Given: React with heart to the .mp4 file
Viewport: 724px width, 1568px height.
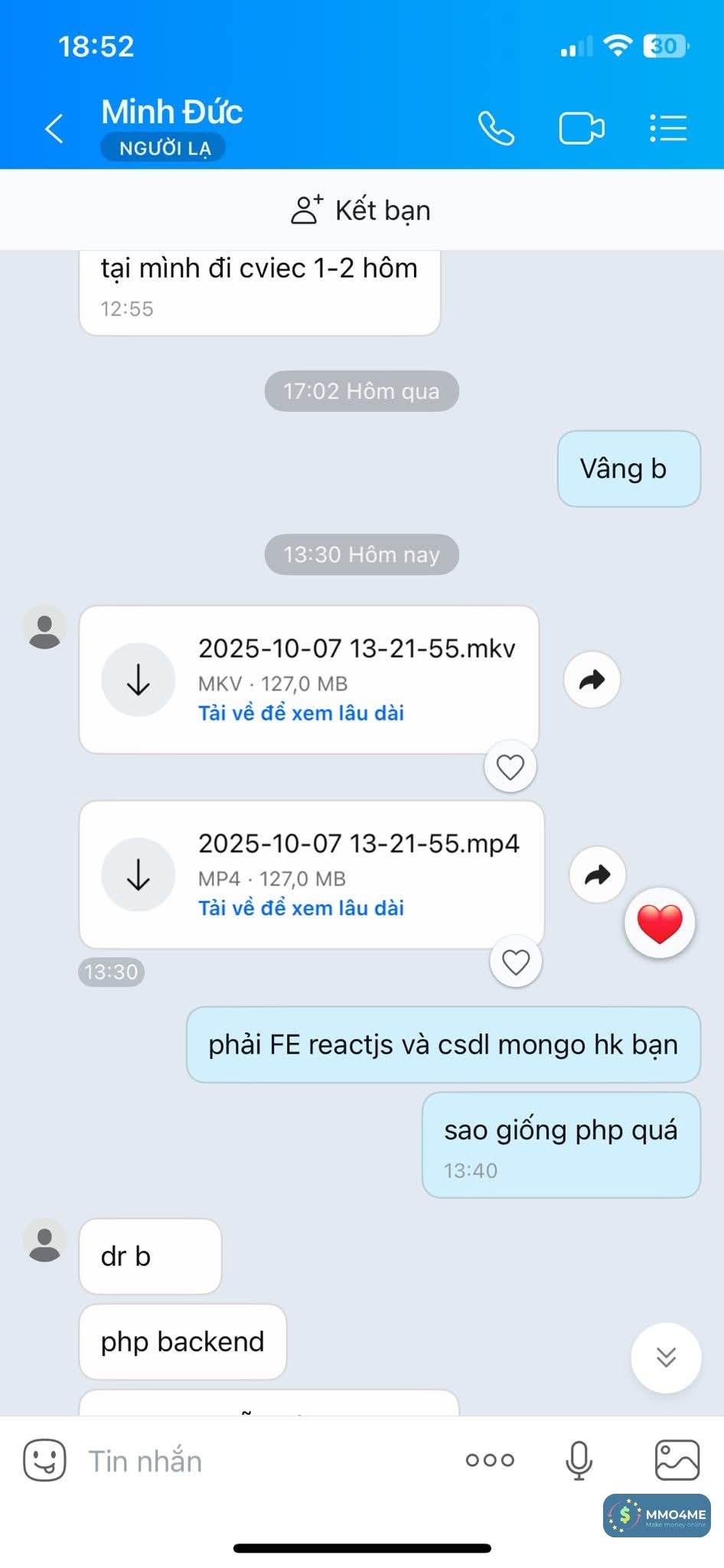Looking at the screenshot, I should (x=516, y=962).
